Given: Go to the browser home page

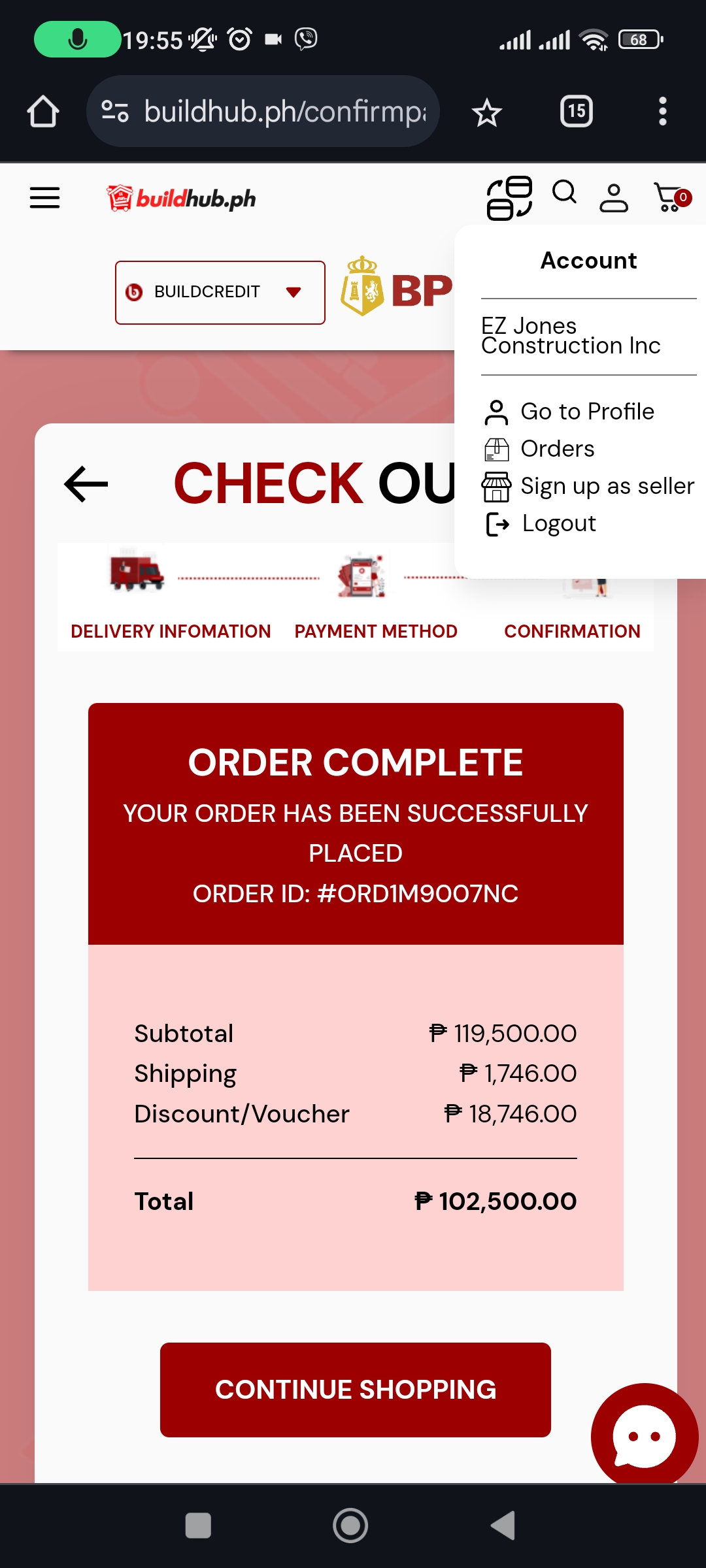Looking at the screenshot, I should click(43, 111).
